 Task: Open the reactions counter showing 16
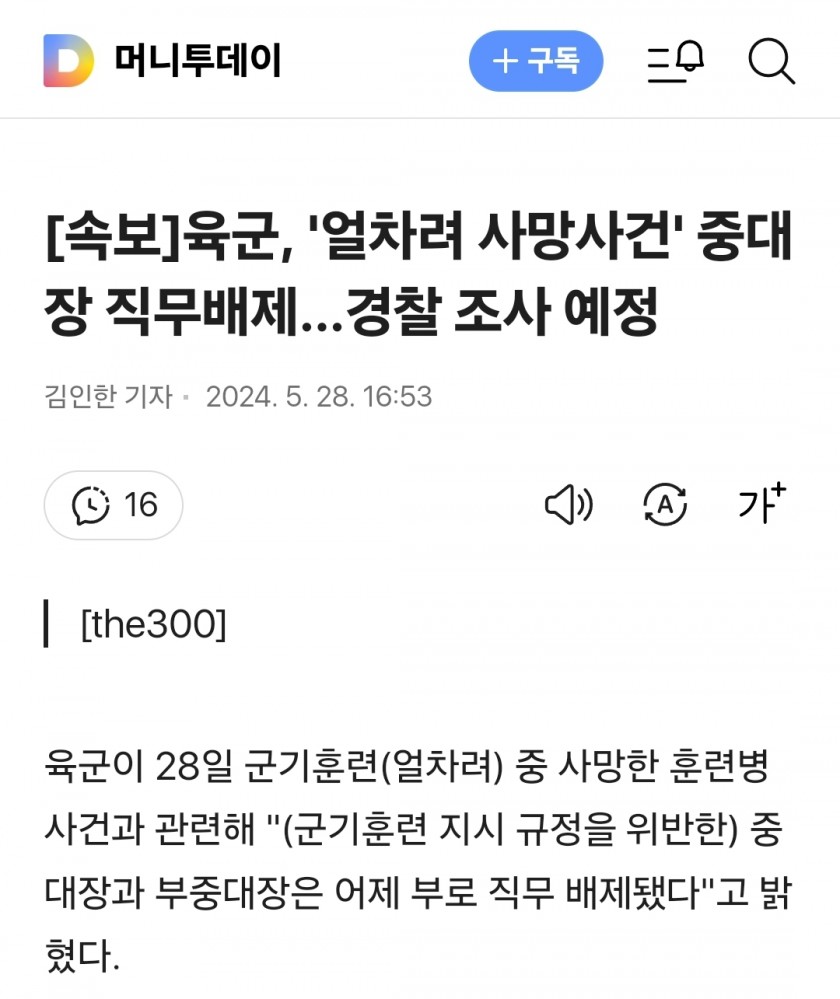(x=114, y=505)
